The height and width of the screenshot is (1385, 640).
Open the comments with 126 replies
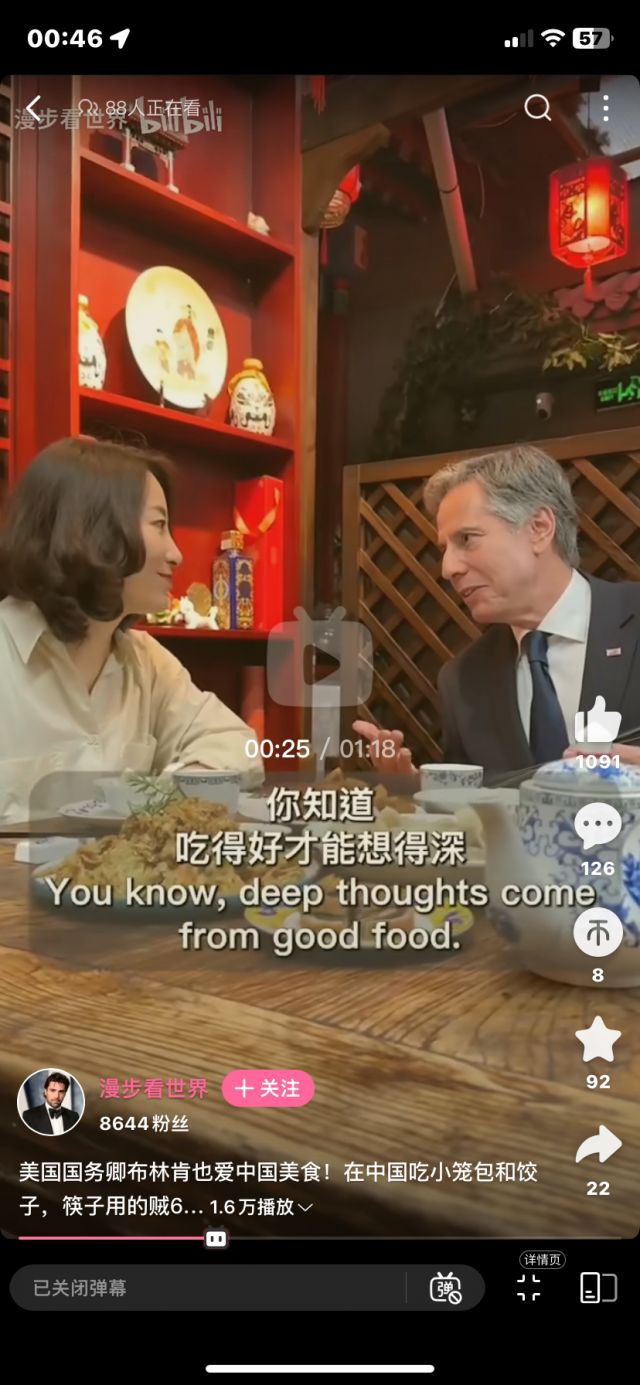[598, 826]
